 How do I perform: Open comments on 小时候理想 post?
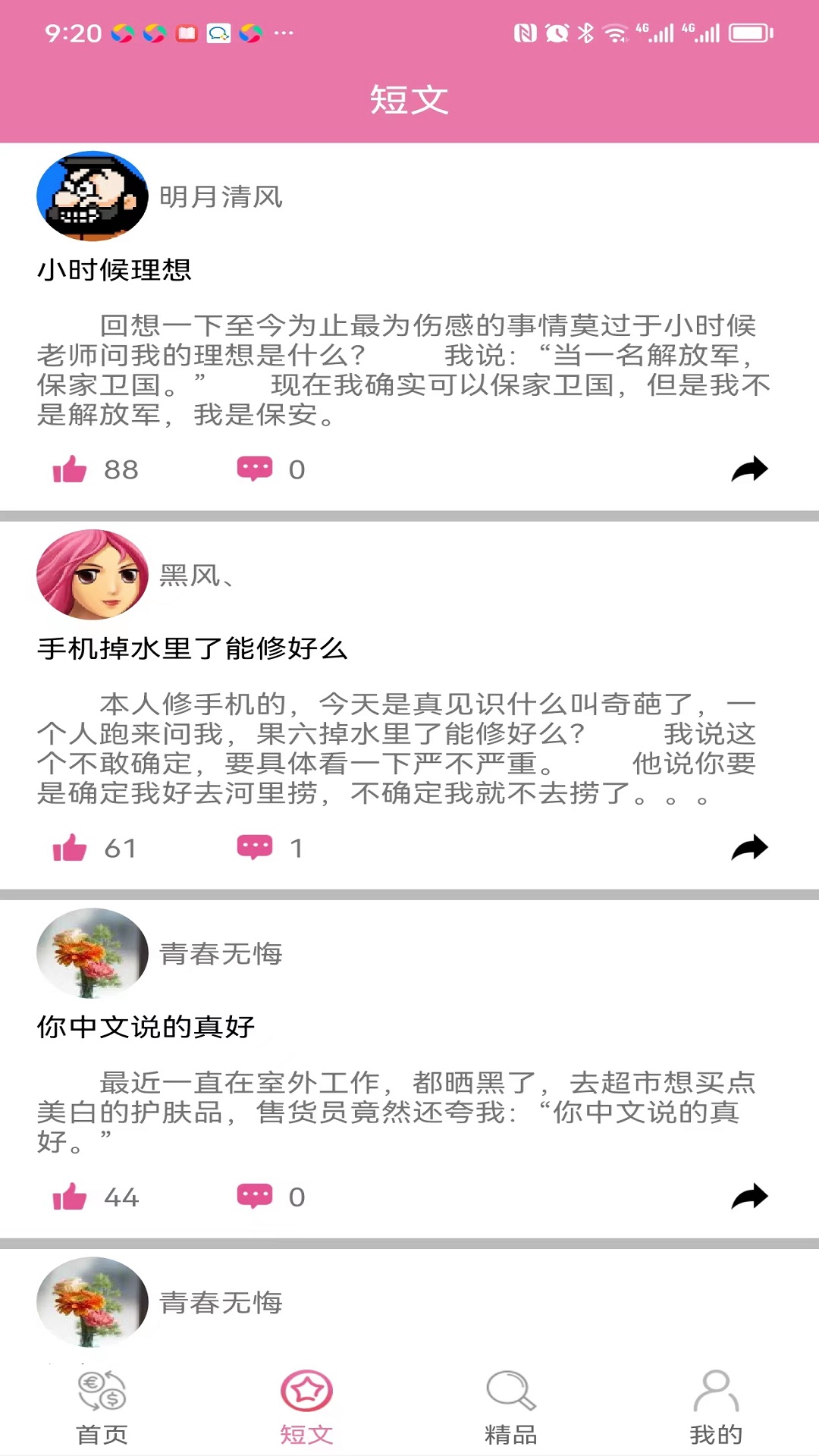pyautogui.click(x=255, y=469)
